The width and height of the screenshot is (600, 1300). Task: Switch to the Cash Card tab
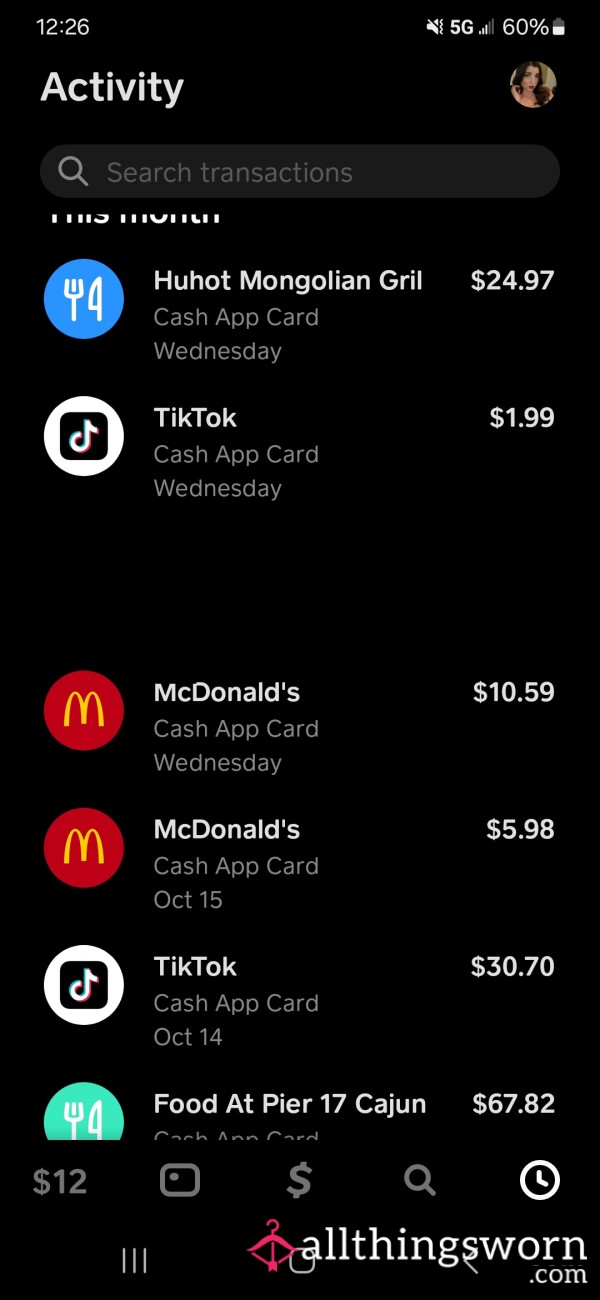coord(180,1181)
